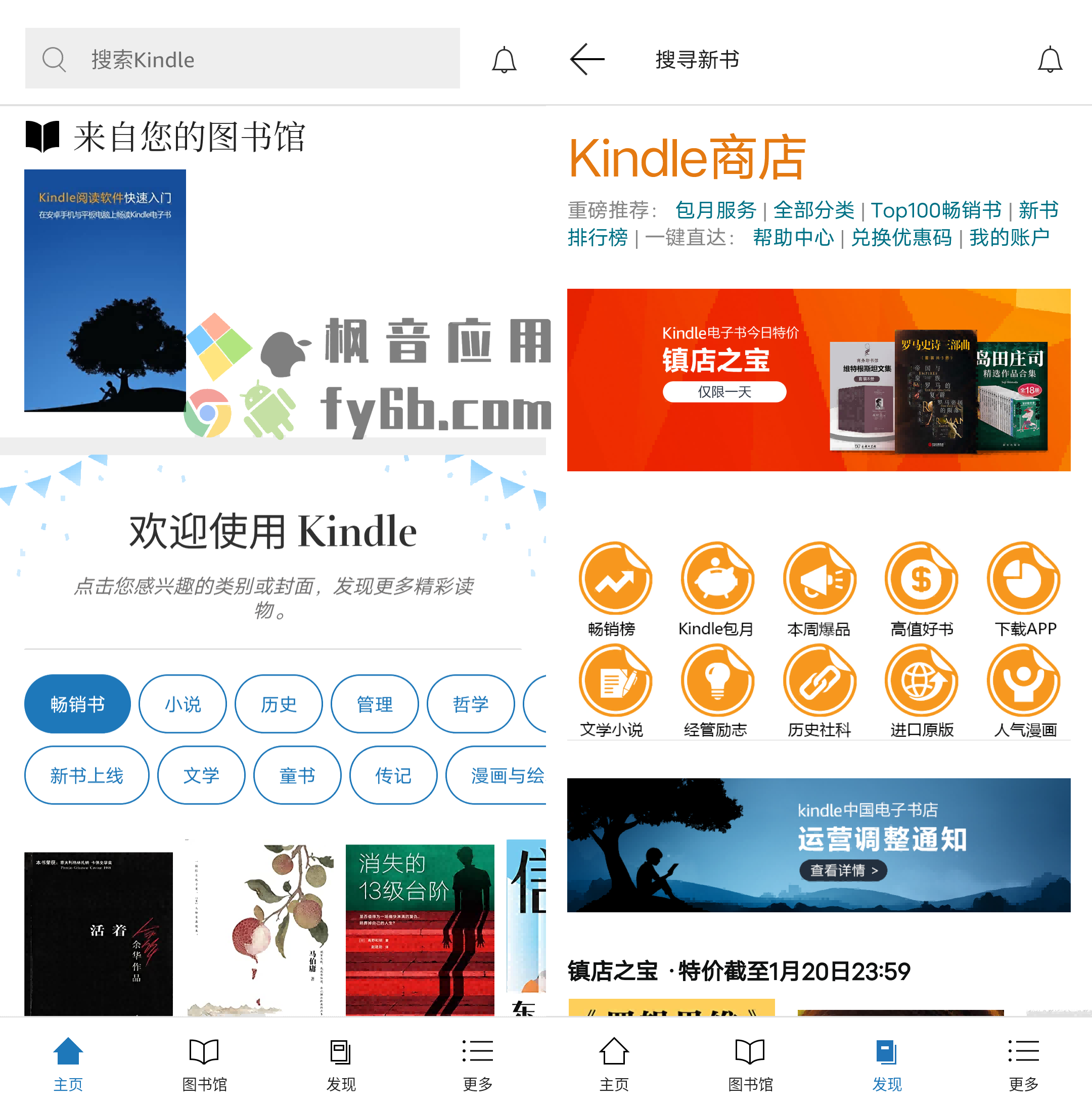Image resolution: width=1092 pixels, height=1108 pixels.
Task: Open the 畅销榜 shortcut icon
Action: [614, 579]
